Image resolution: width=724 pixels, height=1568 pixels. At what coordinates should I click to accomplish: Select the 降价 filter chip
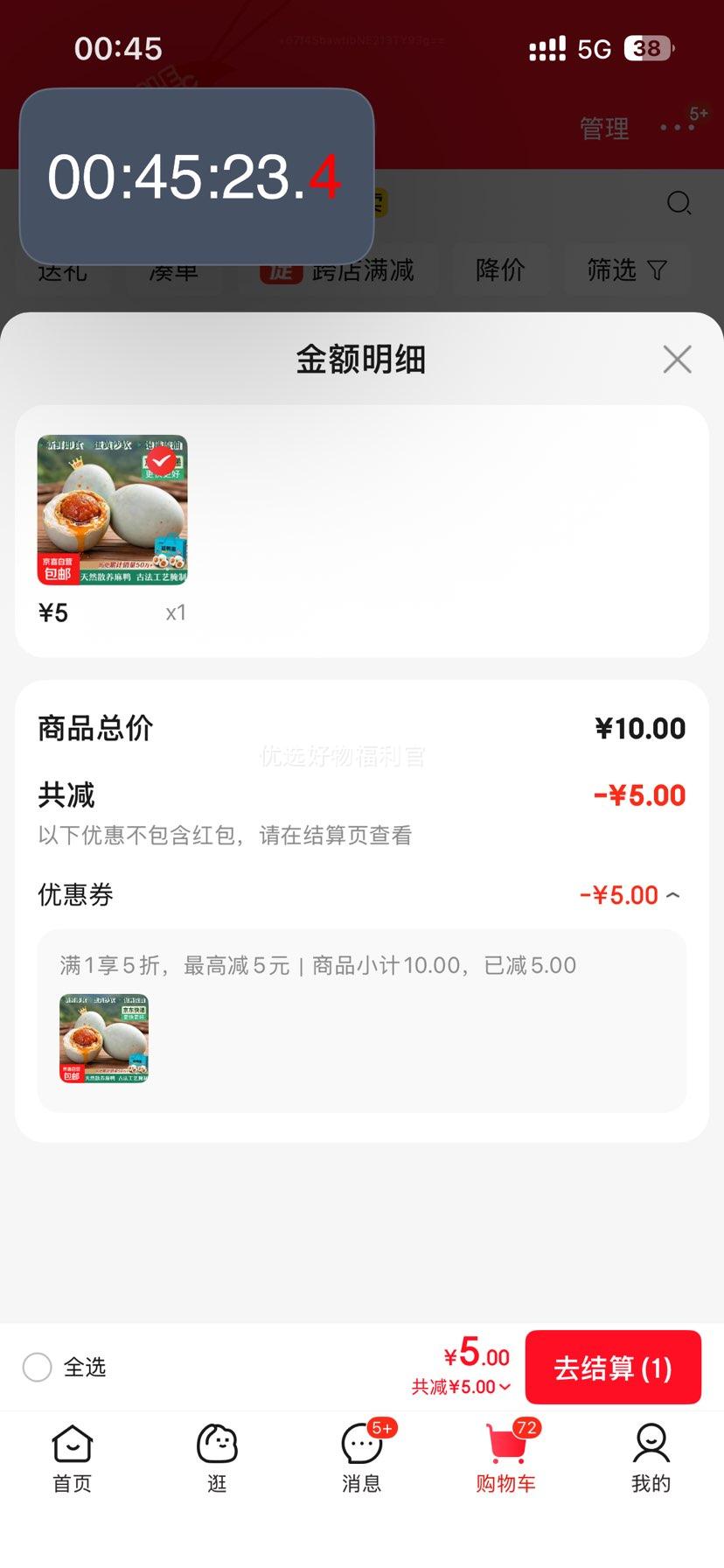500,270
